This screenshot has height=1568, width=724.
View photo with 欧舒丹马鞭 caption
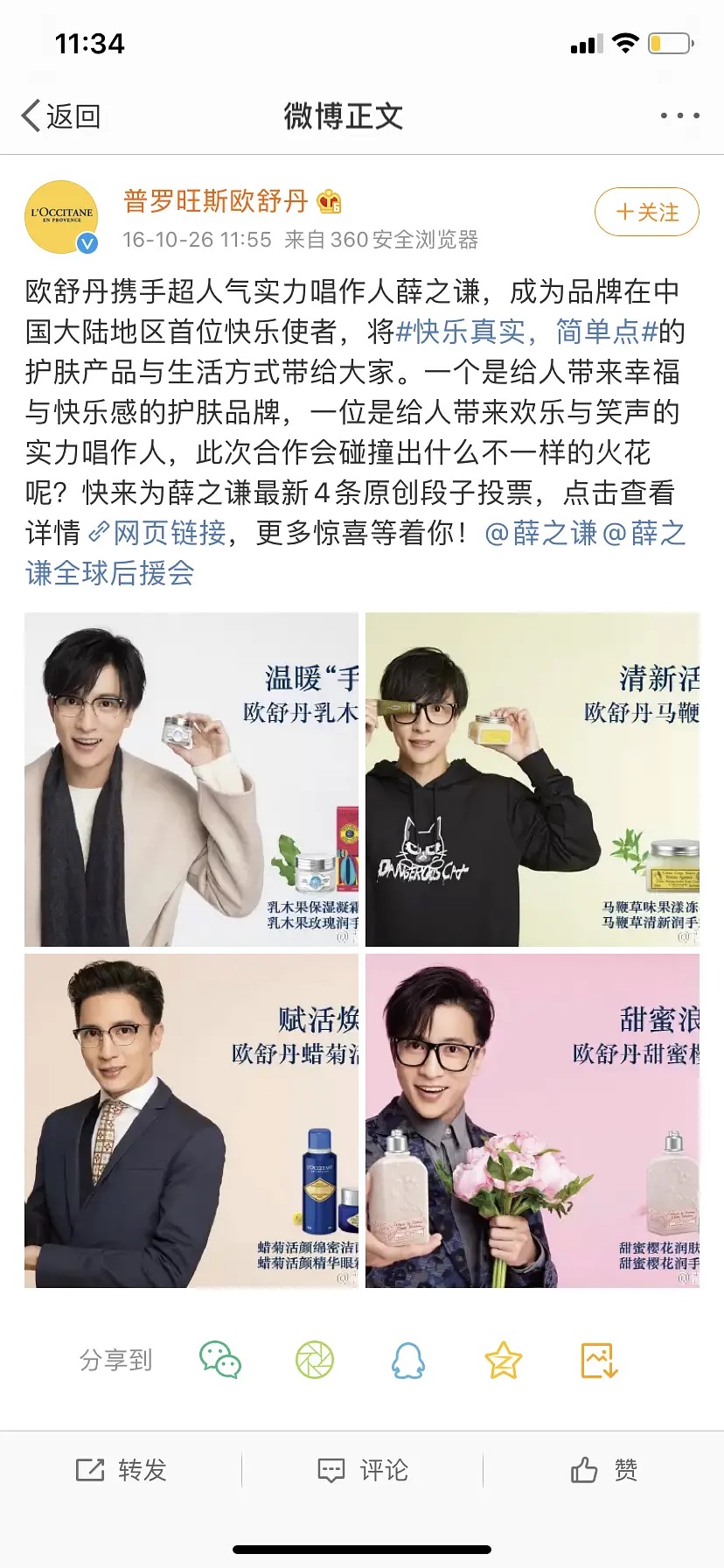tap(533, 780)
